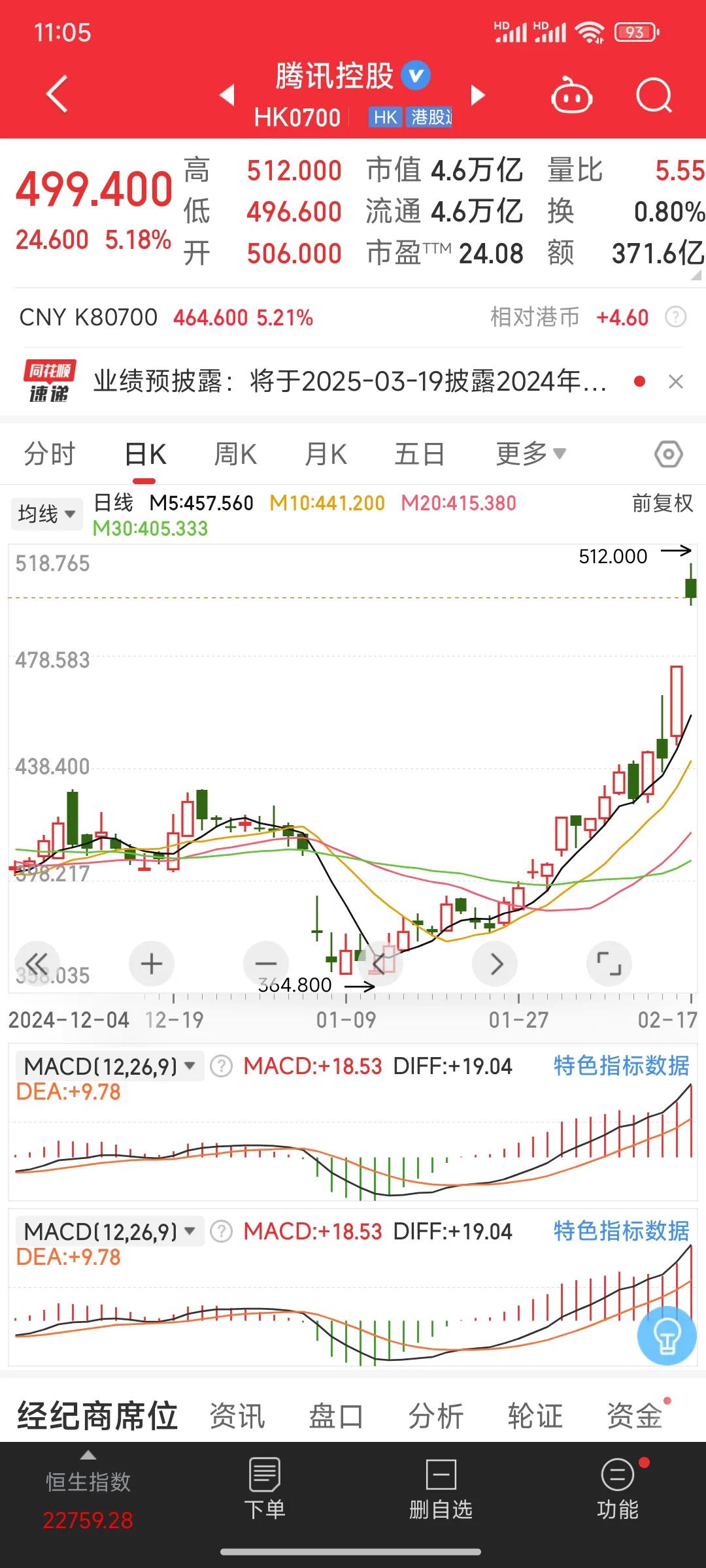Select the 月K monthly chart tab

tap(326, 453)
